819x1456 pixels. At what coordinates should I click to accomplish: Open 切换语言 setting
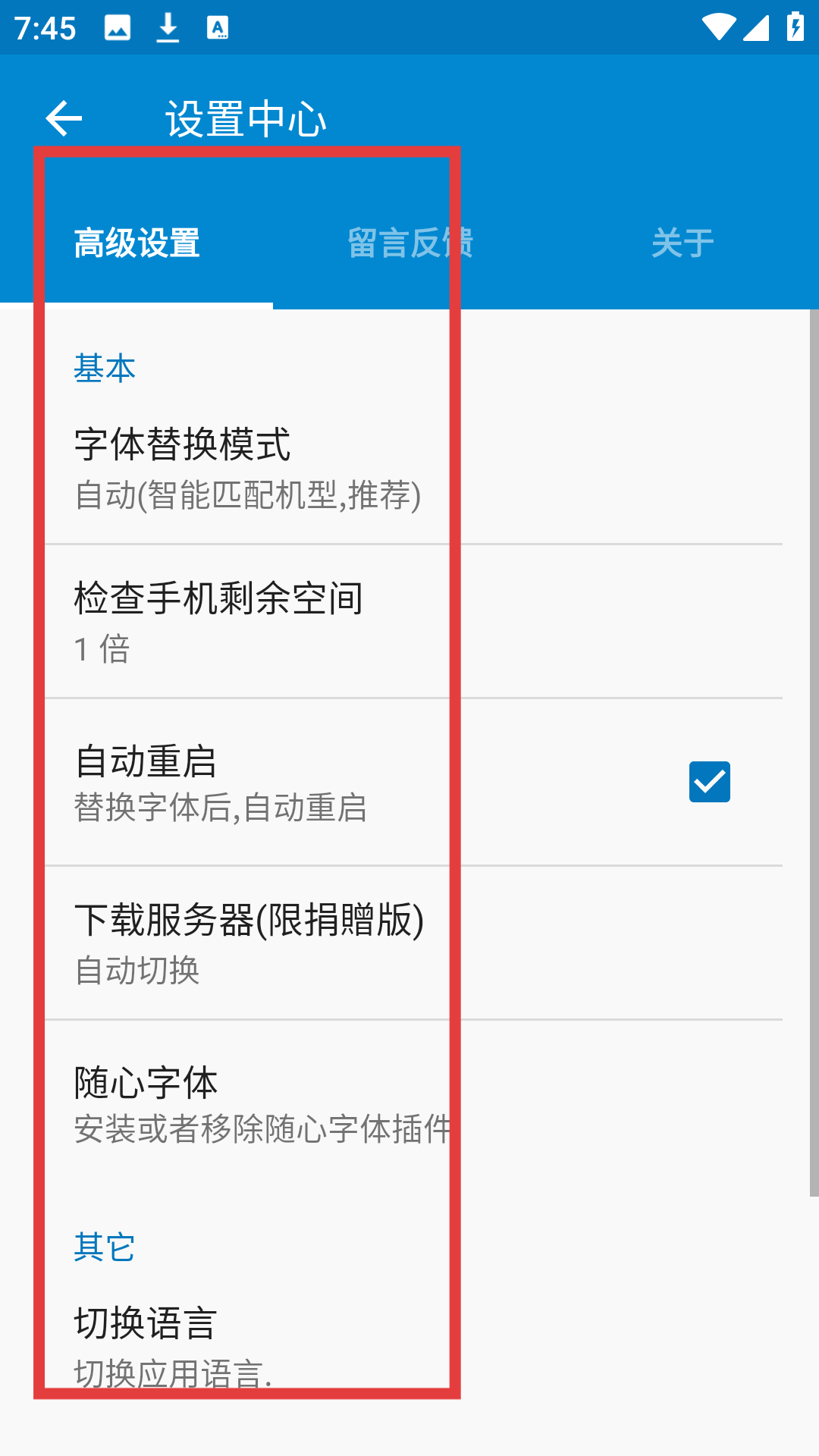point(409,1344)
